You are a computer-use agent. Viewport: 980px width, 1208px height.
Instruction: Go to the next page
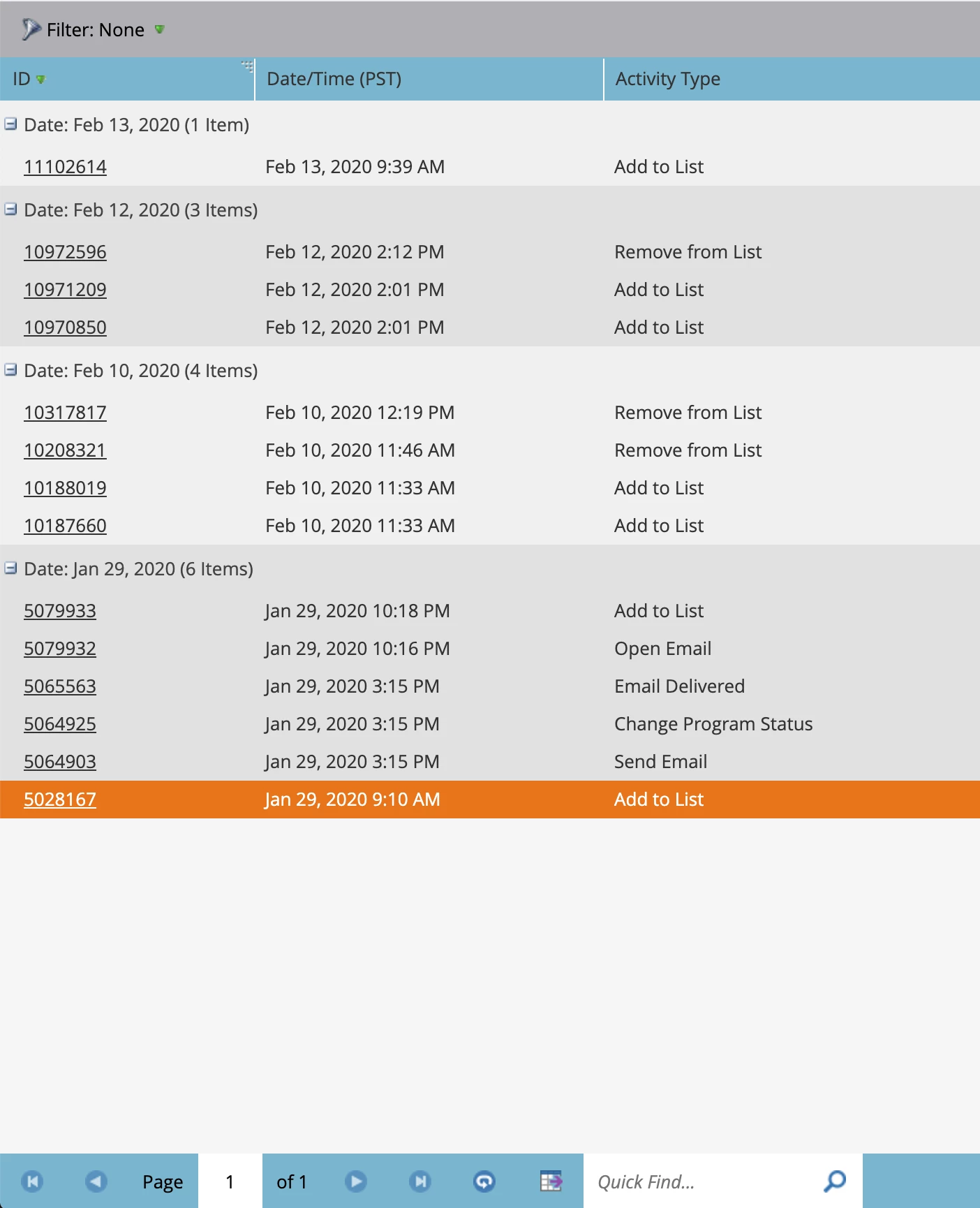pyautogui.click(x=356, y=1181)
